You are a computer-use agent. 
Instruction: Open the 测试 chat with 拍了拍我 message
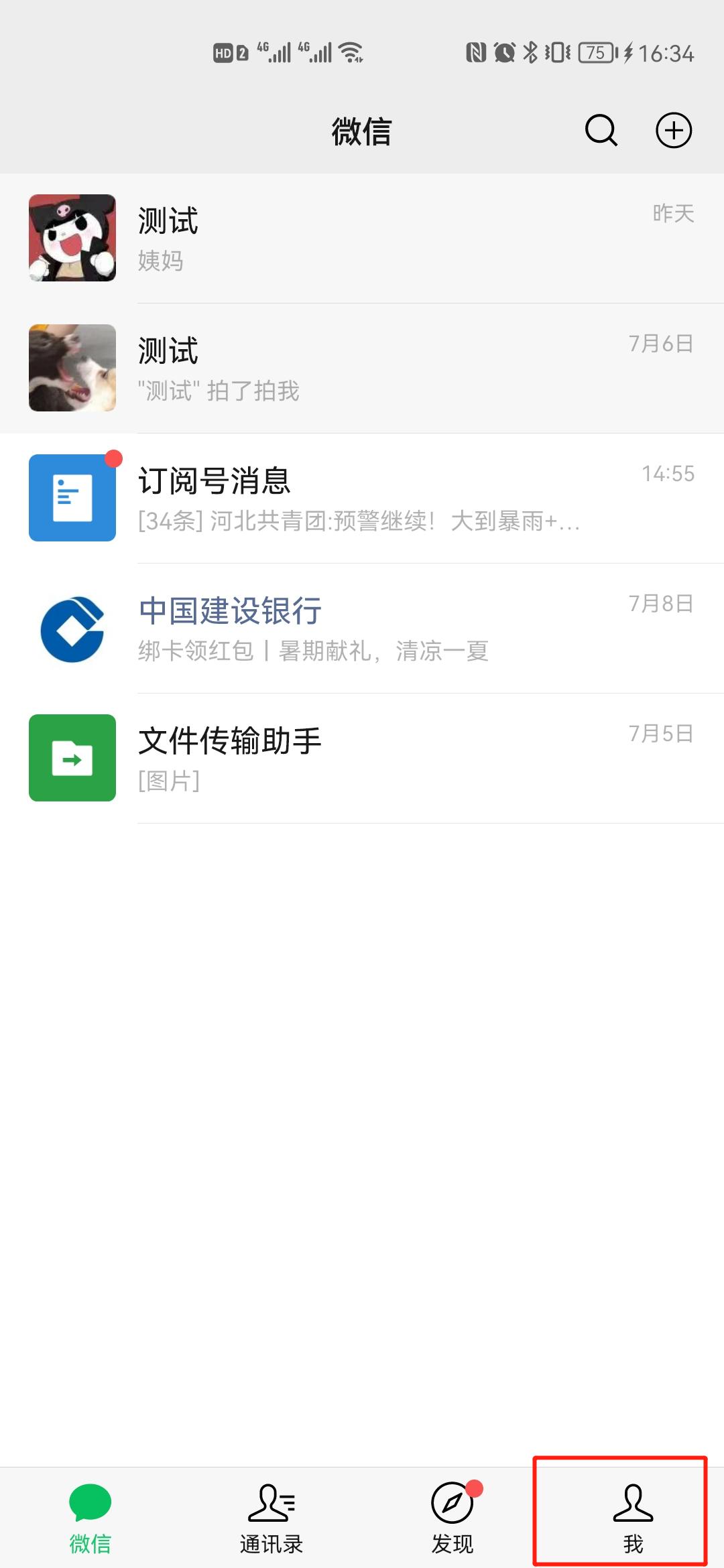[x=362, y=369]
